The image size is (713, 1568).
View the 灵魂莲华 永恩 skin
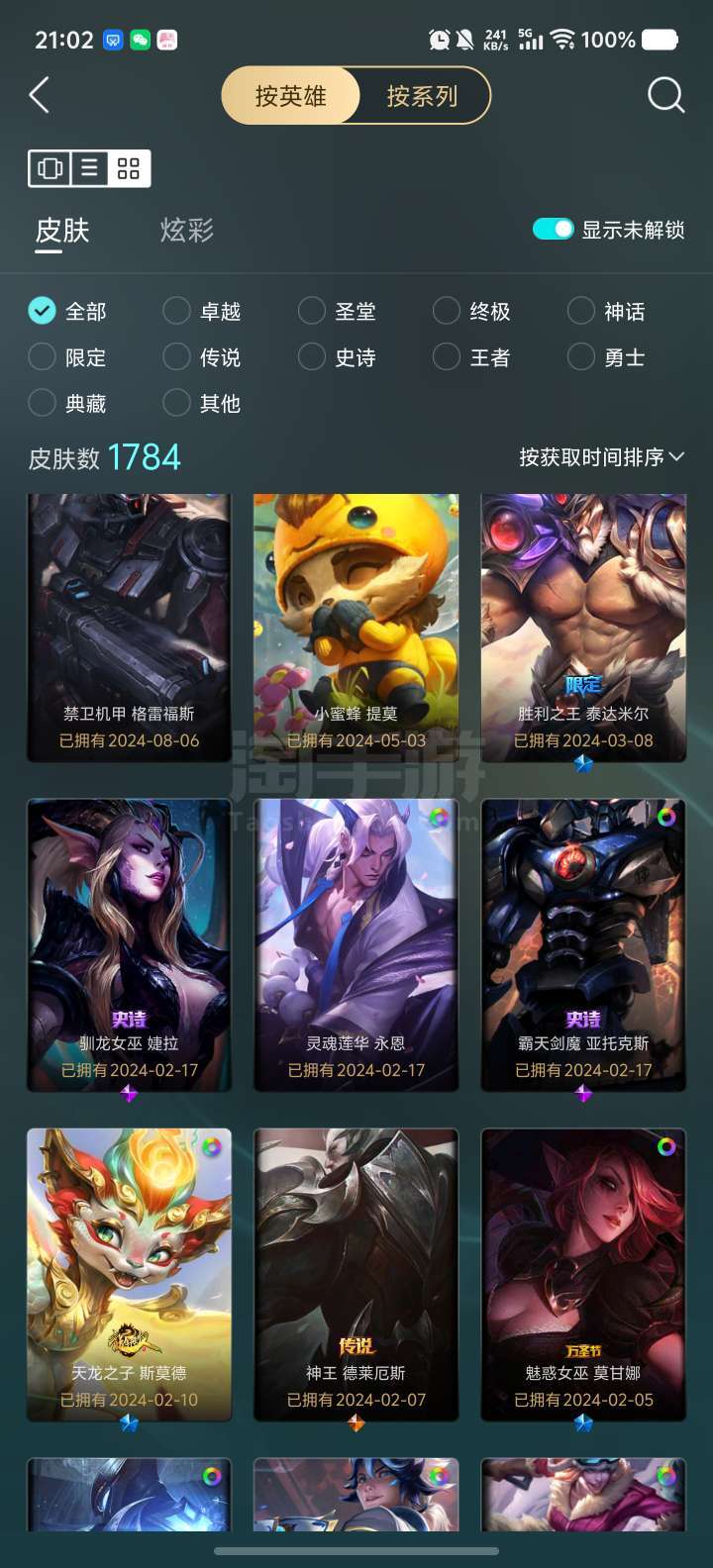click(356, 945)
